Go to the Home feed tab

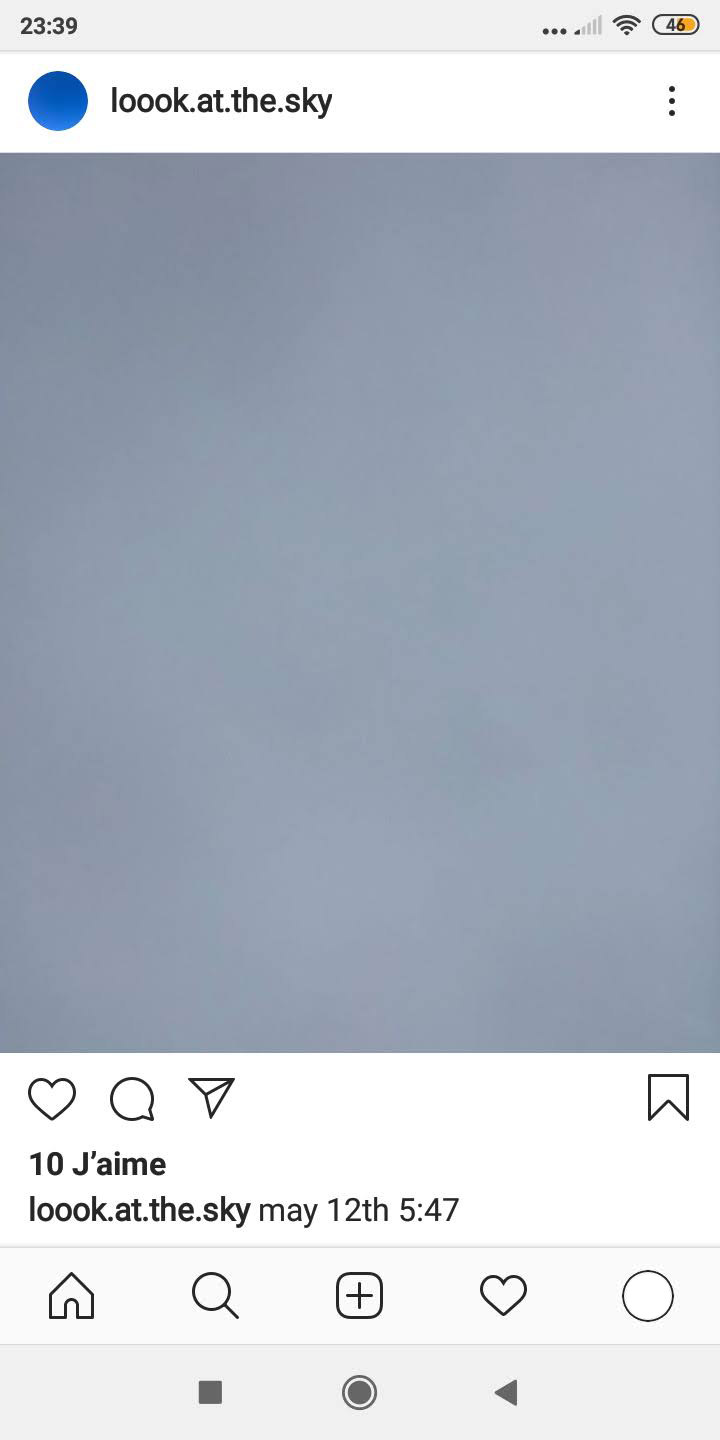pyautogui.click(x=72, y=1296)
